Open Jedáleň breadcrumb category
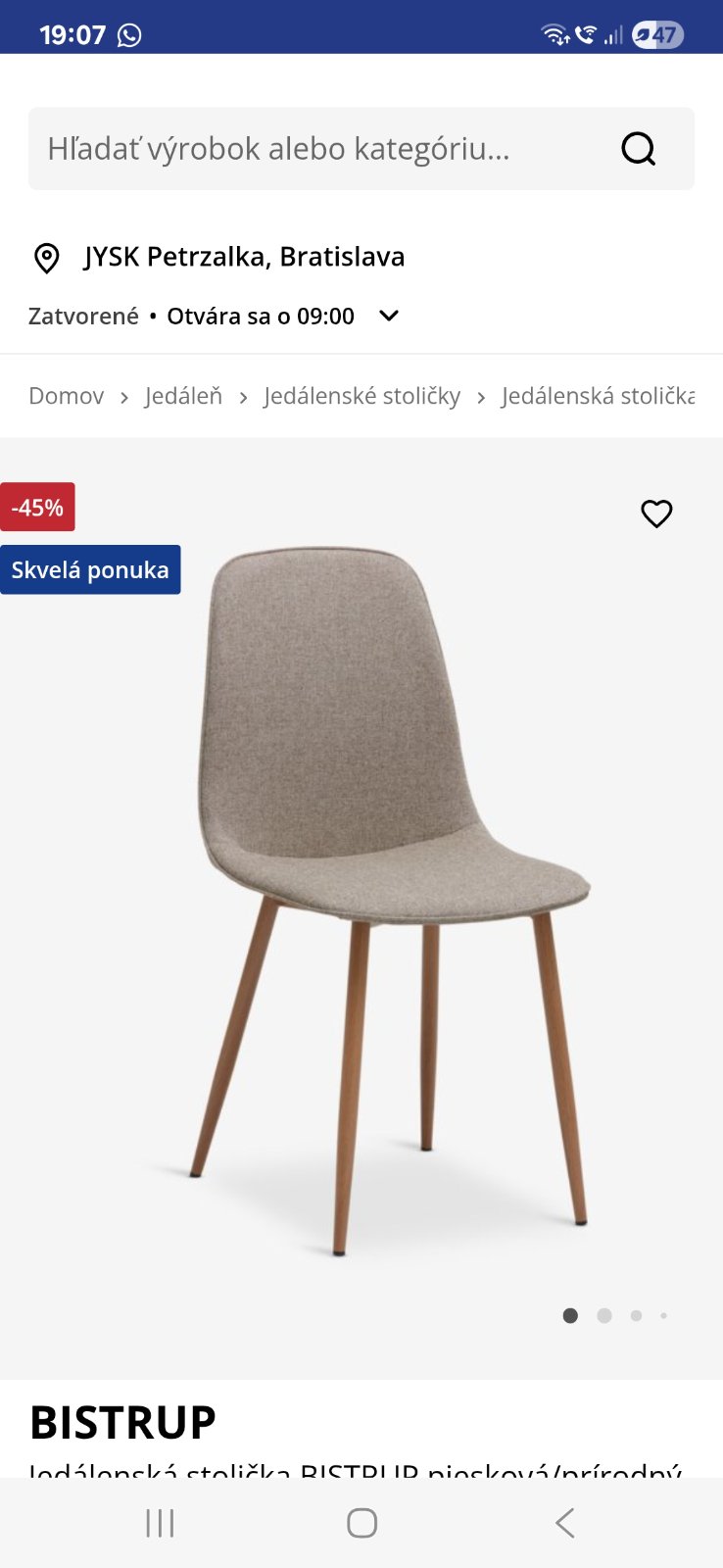Screen dimensions: 723x1568 pos(183,396)
